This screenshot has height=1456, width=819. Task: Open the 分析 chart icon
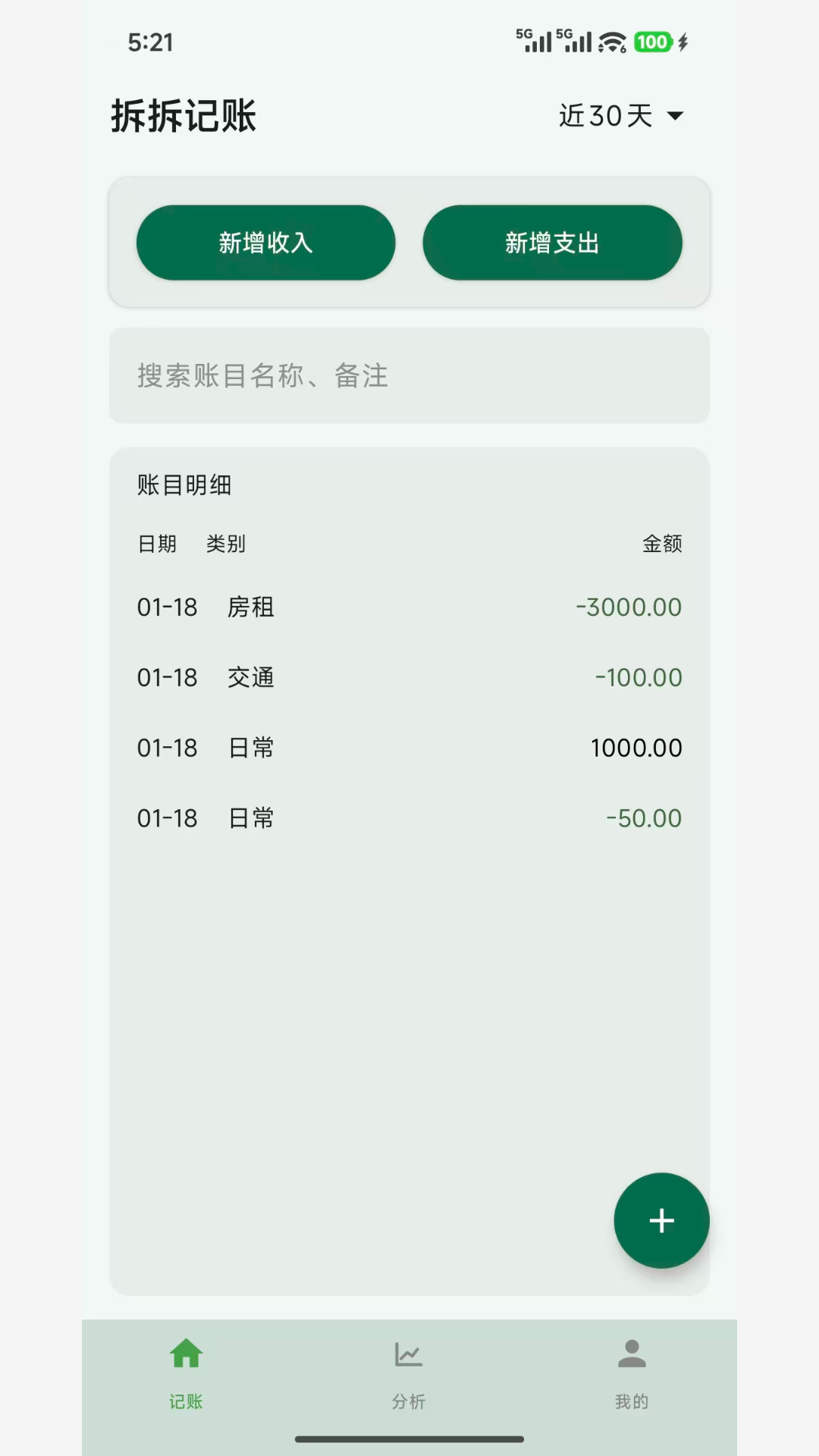click(409, 1354)
